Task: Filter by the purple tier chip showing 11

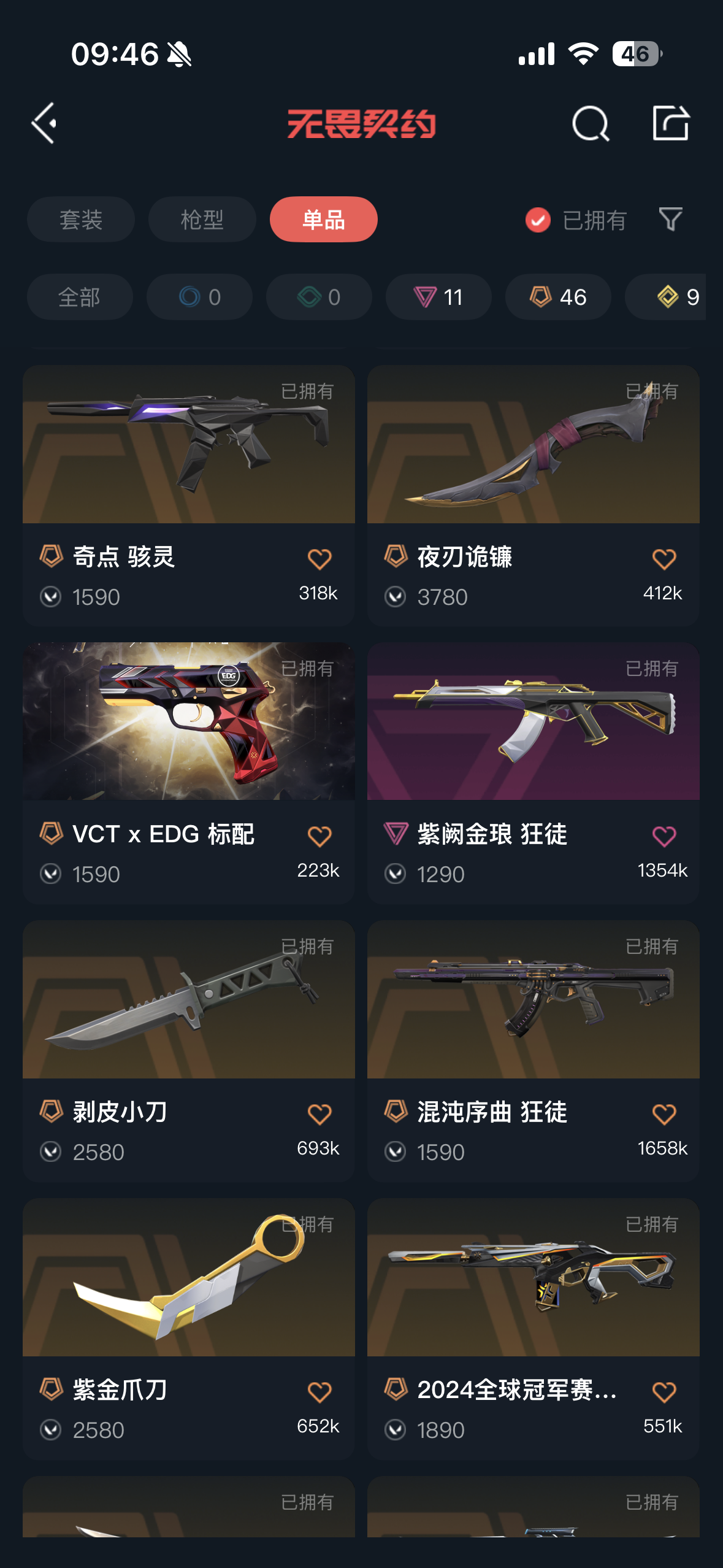Action: click(x=438, y=297)
